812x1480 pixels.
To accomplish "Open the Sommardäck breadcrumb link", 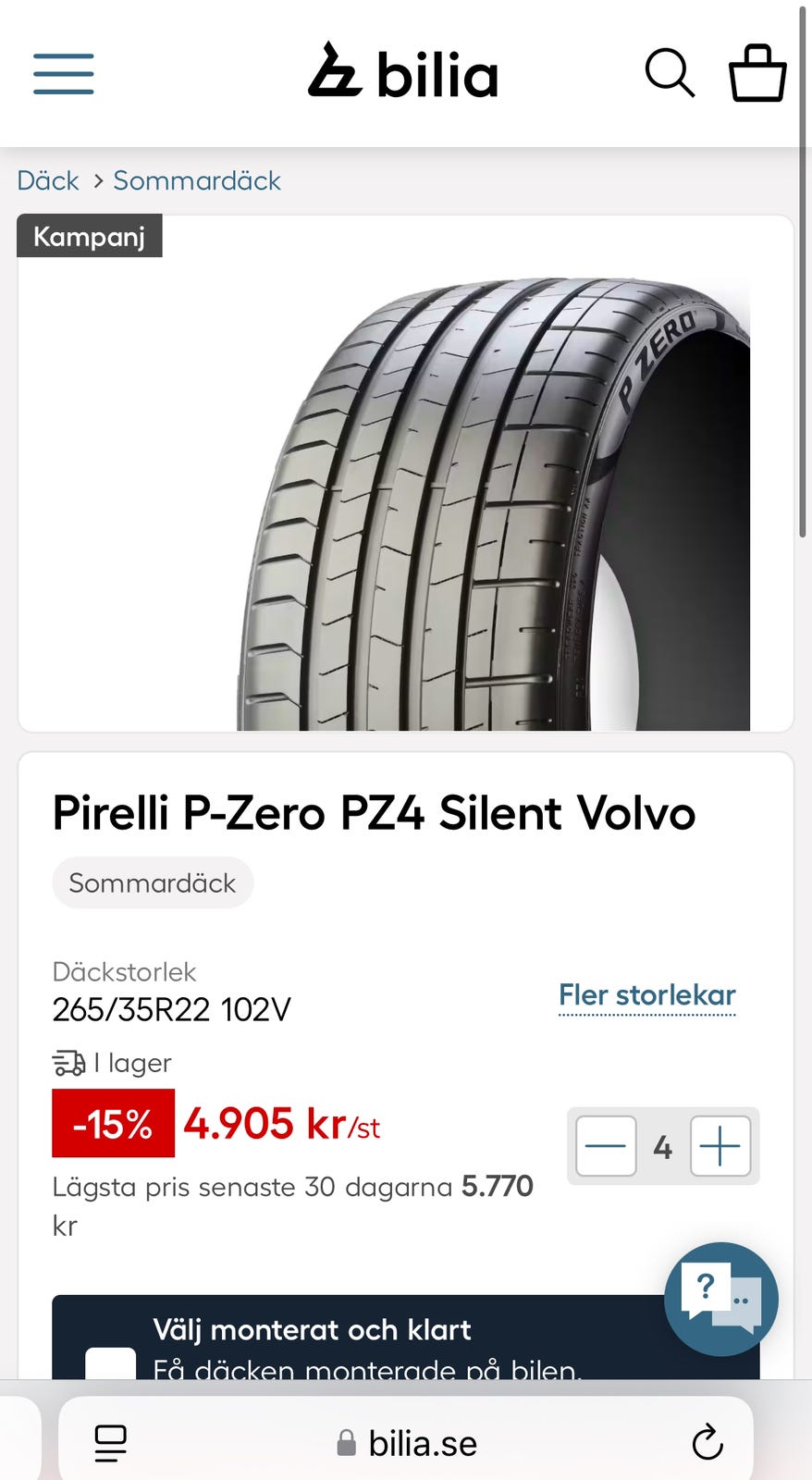I will [x=196, y=180].
